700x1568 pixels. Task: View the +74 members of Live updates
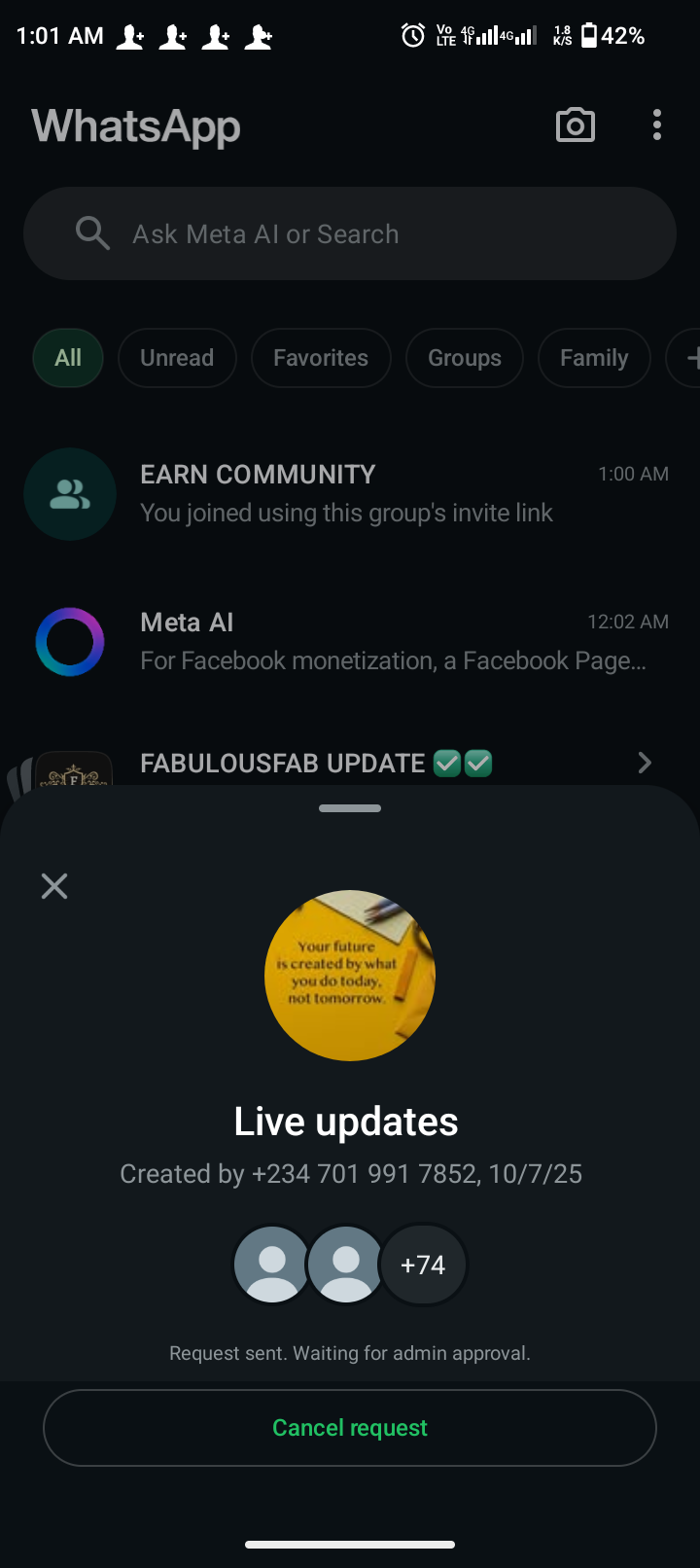tap(423, 1265)
